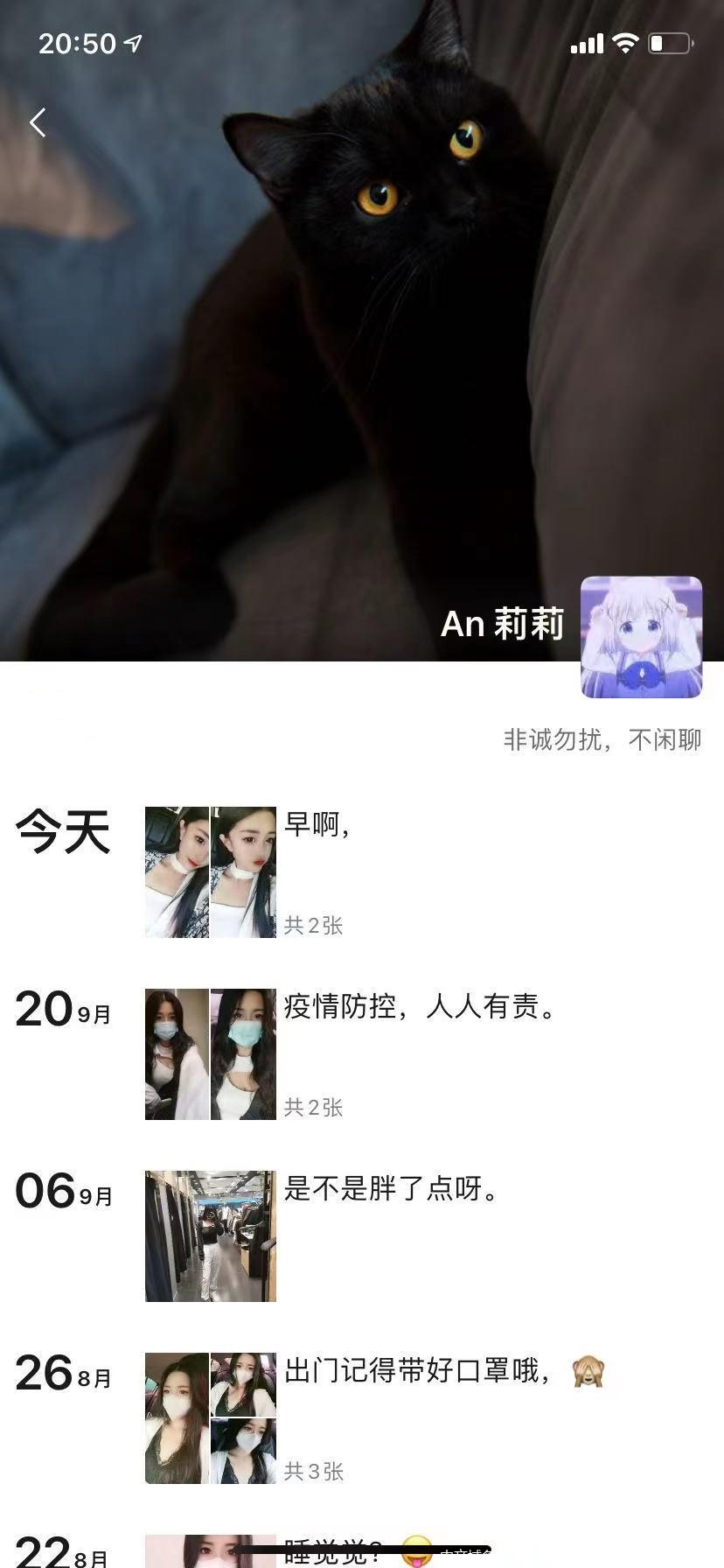The image size is (724, 1568).
Task: Go back using the top-left arrow
Action: tap(38, 122)
